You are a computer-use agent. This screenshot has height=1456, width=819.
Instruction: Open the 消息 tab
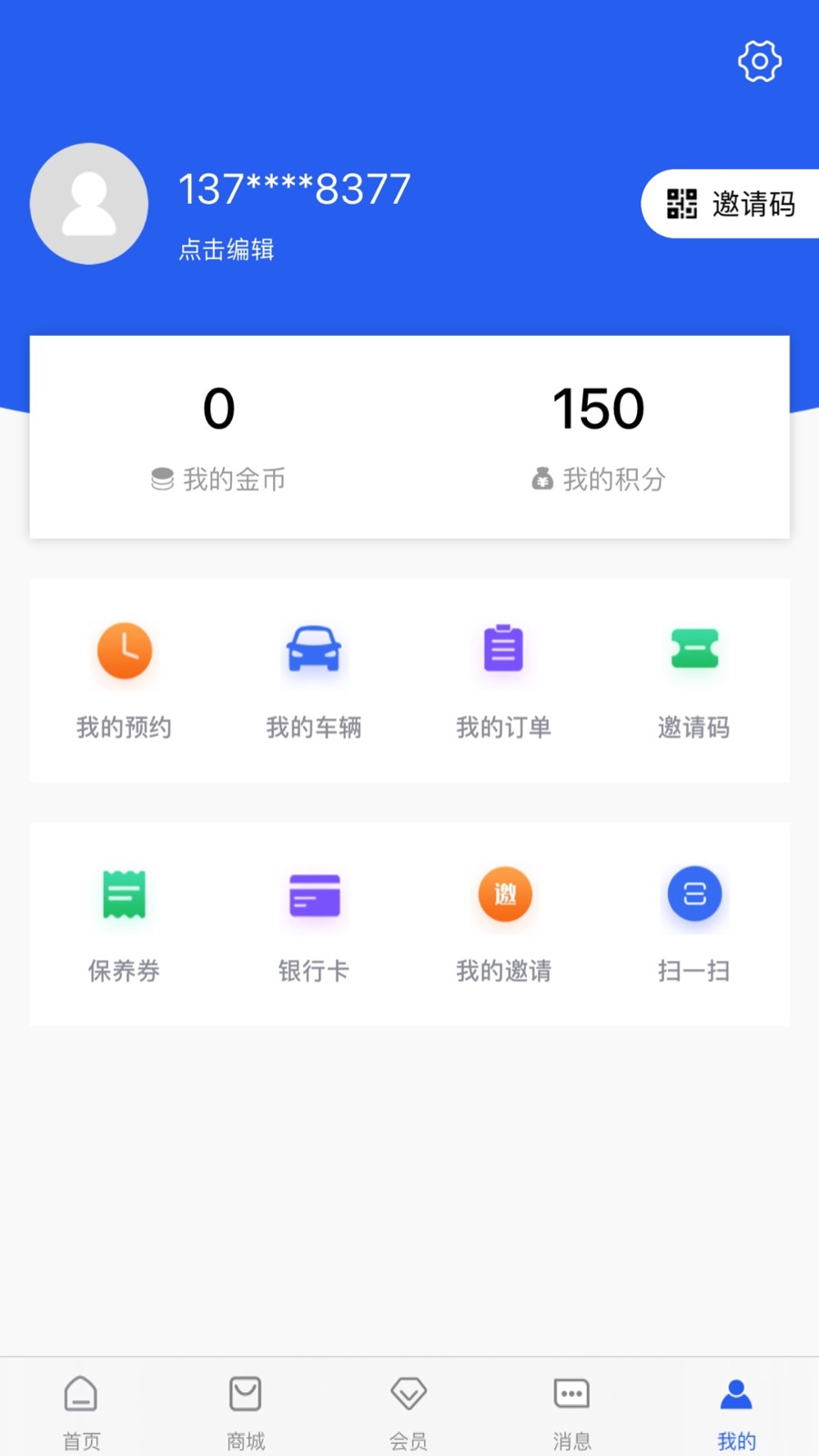pyautogui.click(x=571, y=1409)
